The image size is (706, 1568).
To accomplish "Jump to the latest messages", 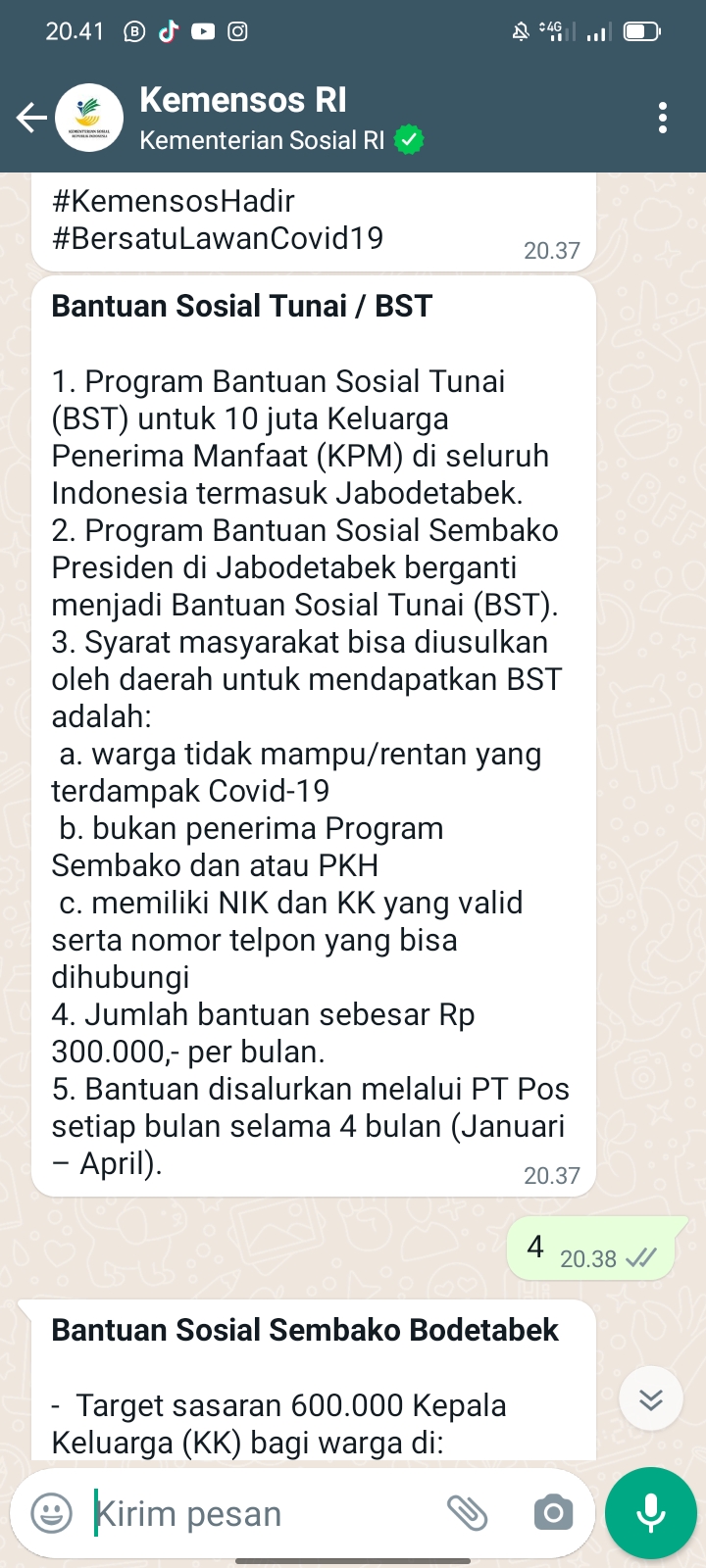I will pos(651,1399).
